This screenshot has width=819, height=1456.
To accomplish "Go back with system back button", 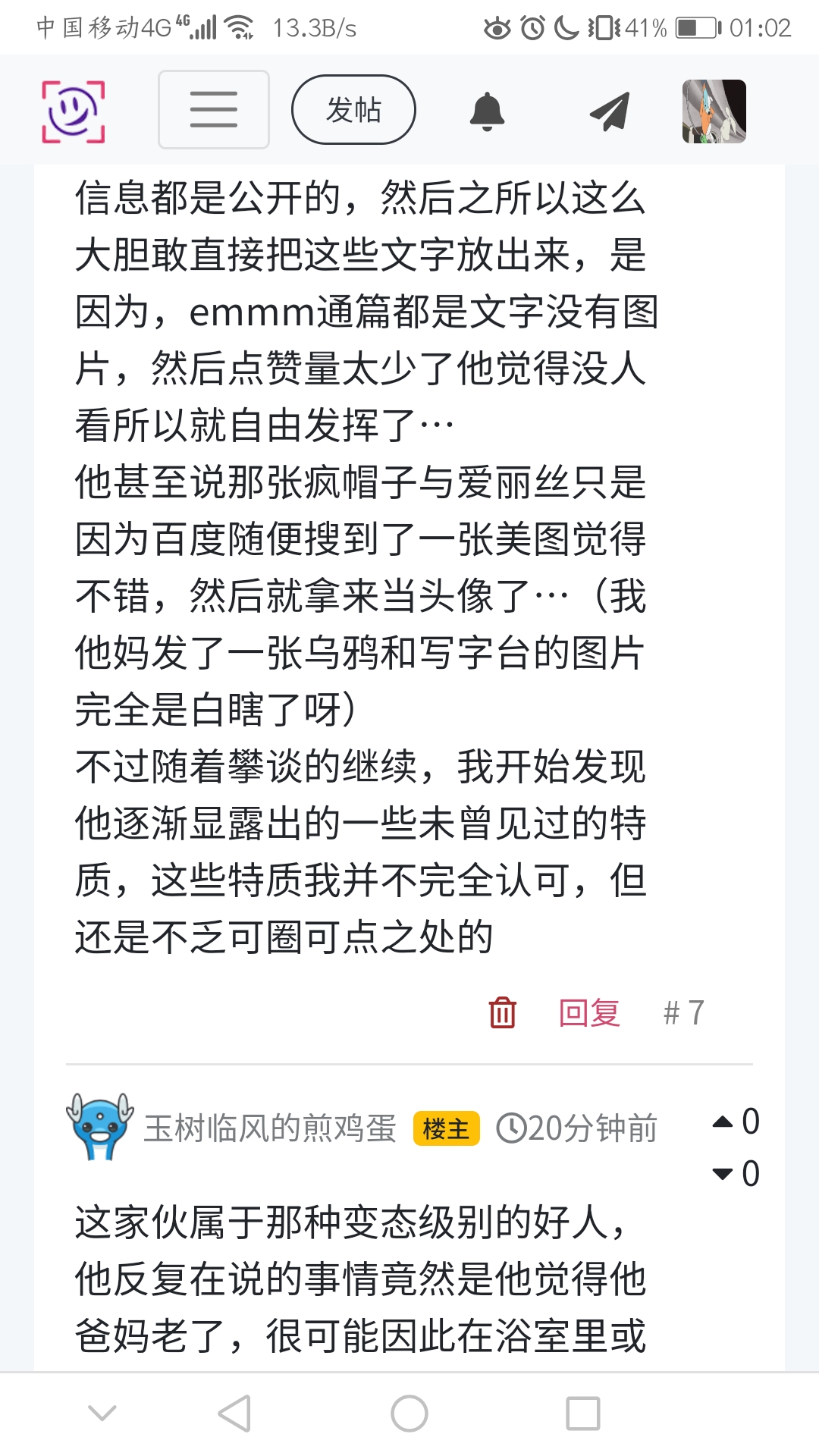I will (x=234, y=1414).
